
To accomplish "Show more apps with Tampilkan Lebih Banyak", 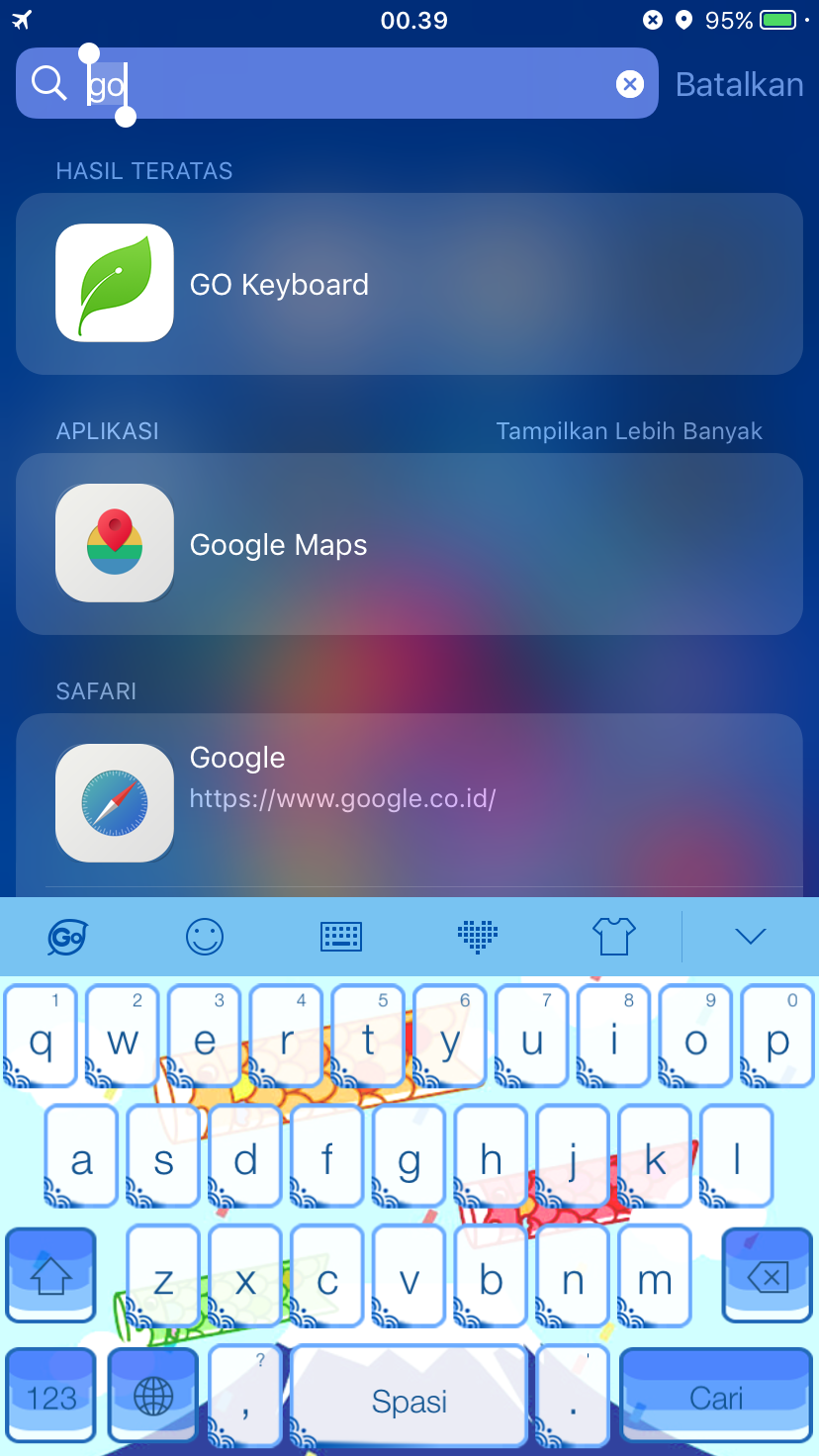I will pyautogui.click(x=629, y=431).
